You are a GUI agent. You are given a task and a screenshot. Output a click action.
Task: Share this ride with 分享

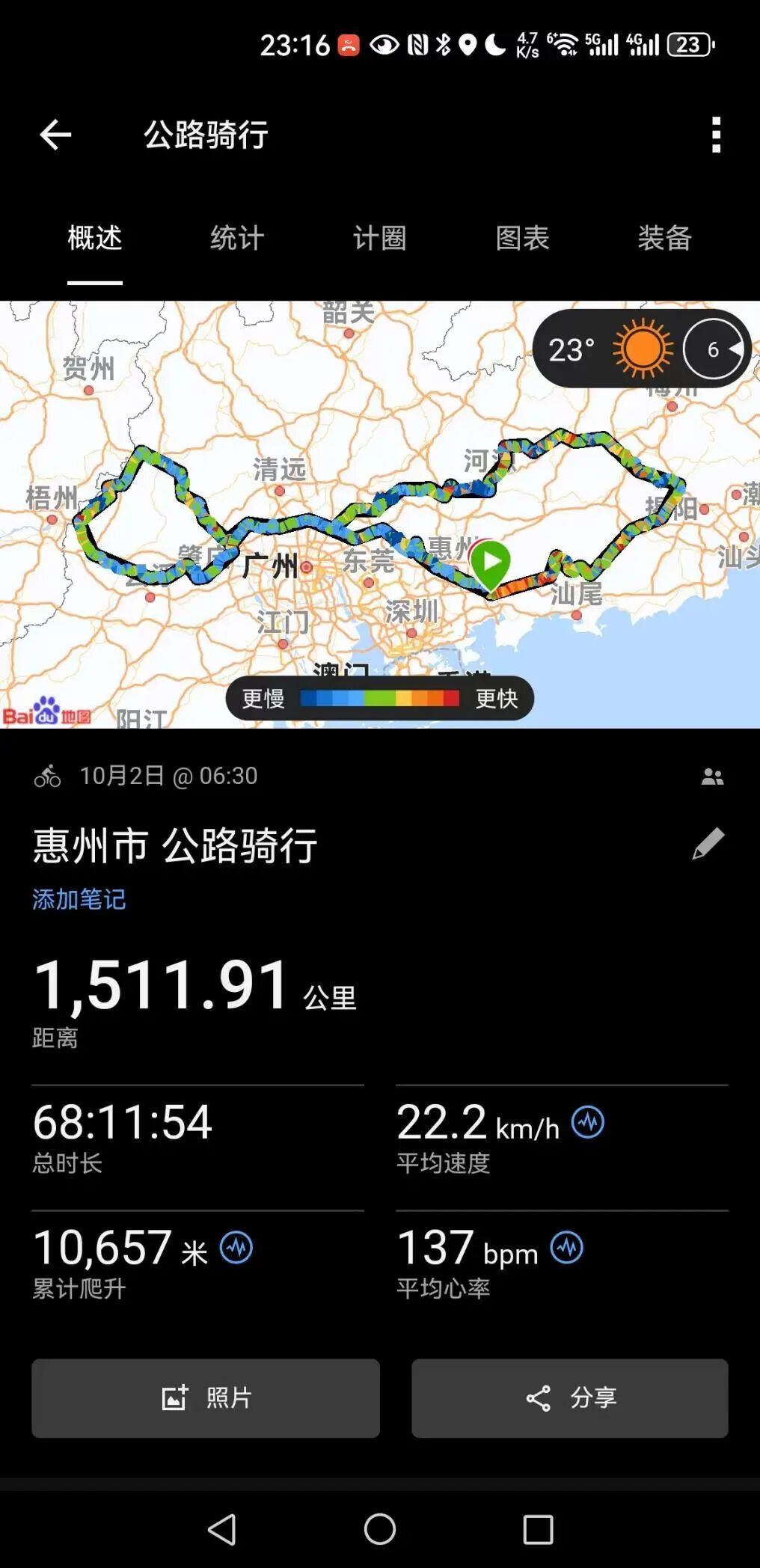[569, 1397]
